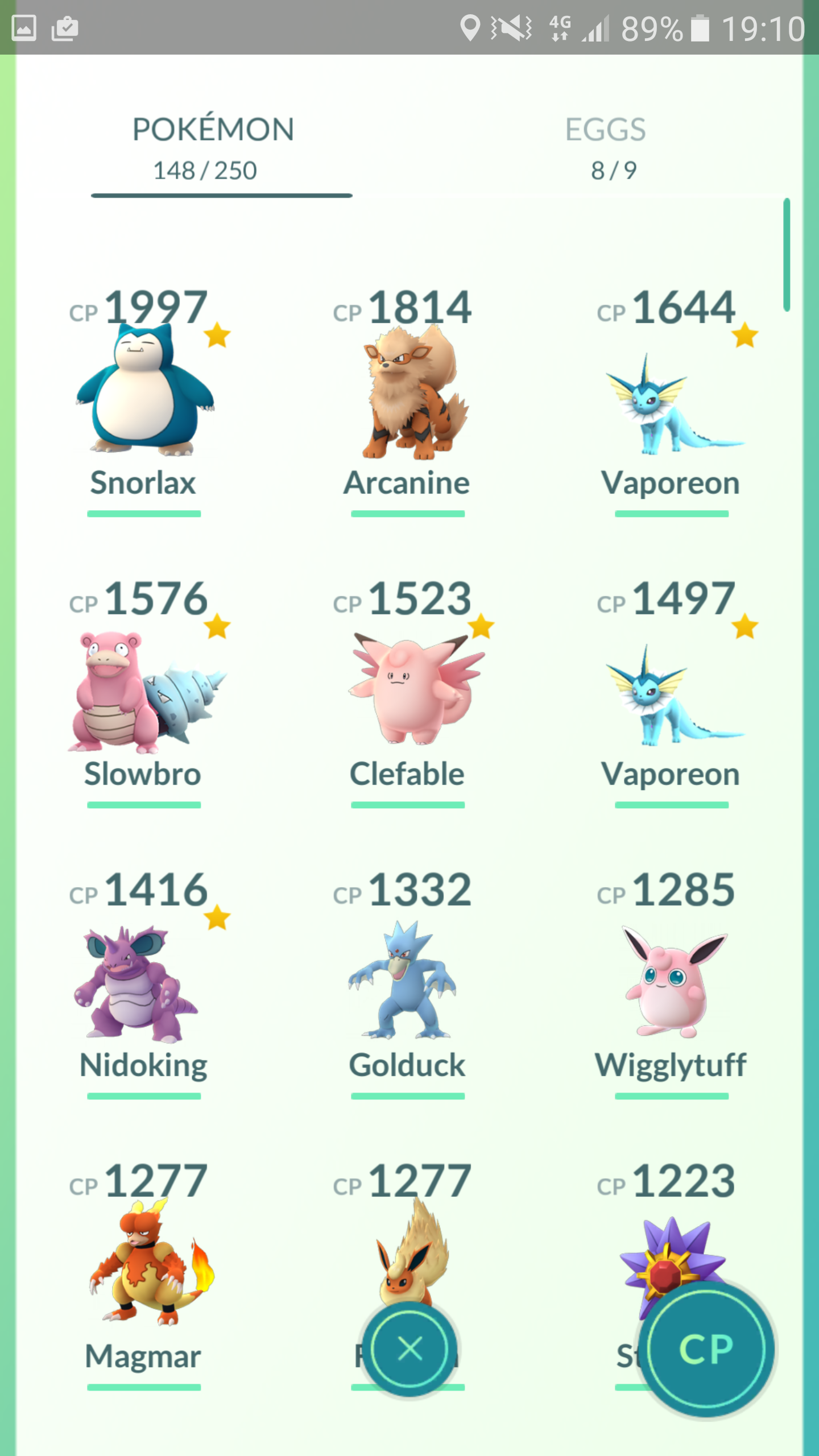Open Arcanine with CP 1814
819x1456 pixels.
coord(407,398)
